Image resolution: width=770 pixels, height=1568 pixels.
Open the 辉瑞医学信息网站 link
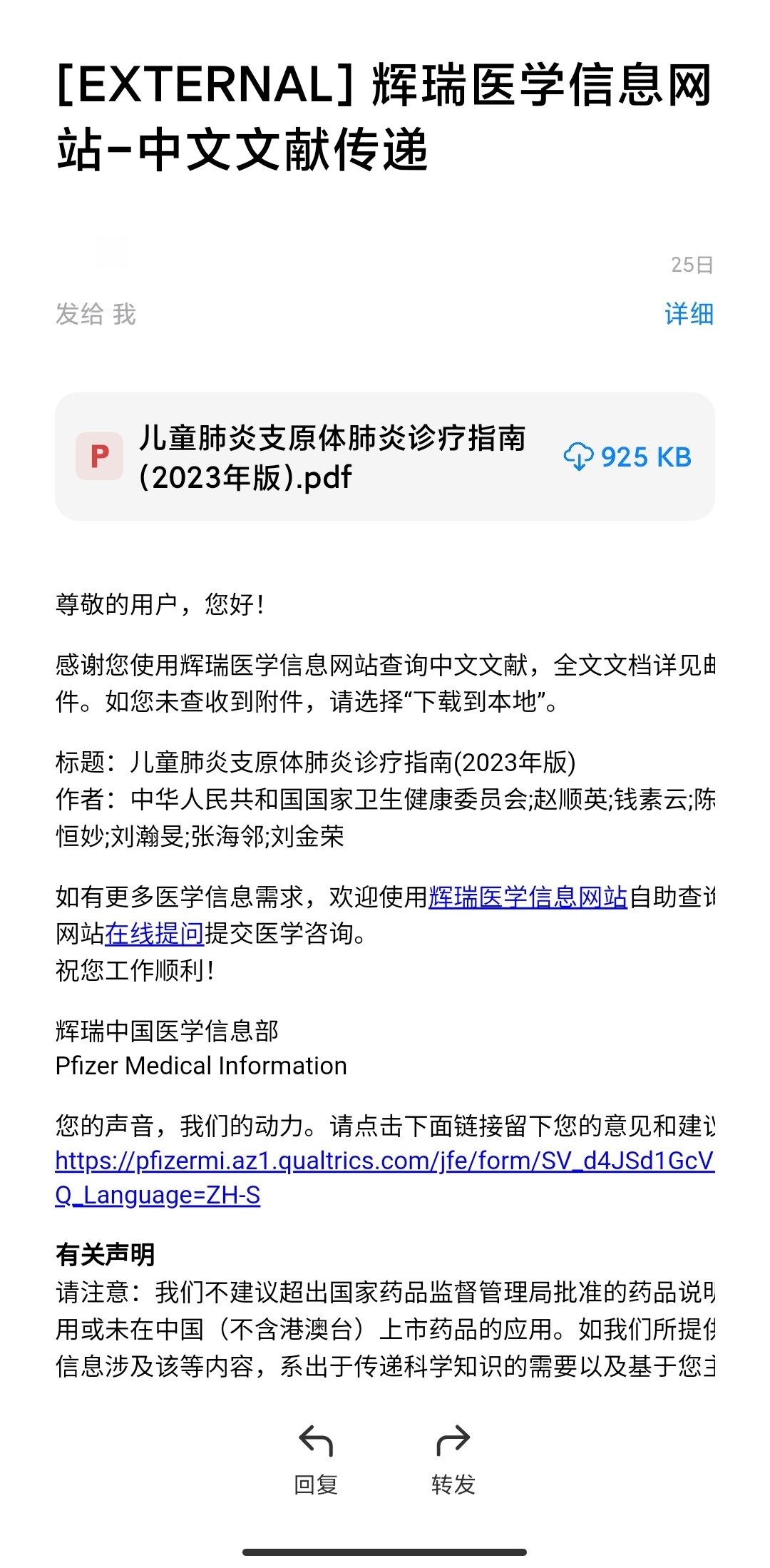(x=528, y=897)
